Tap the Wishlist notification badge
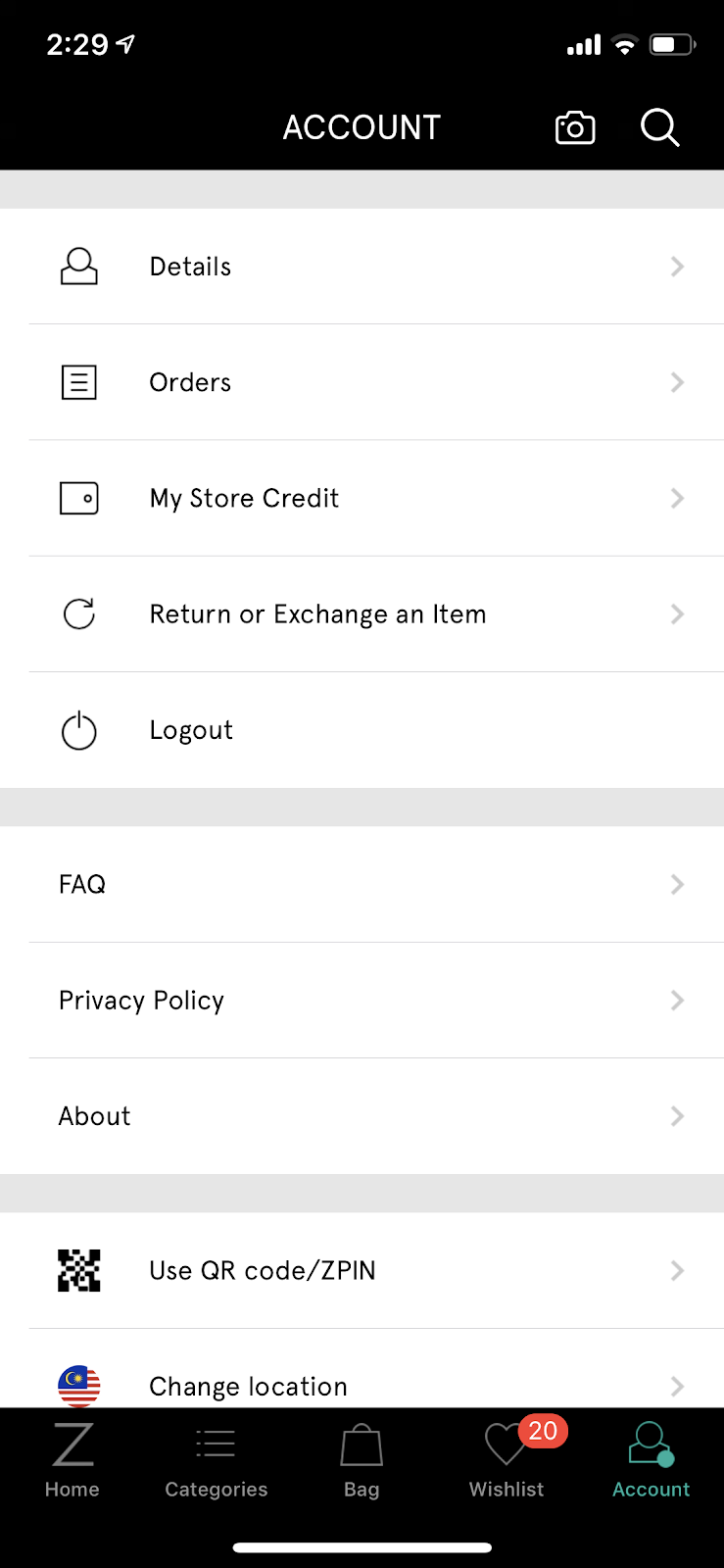 tap(542, 1431)
